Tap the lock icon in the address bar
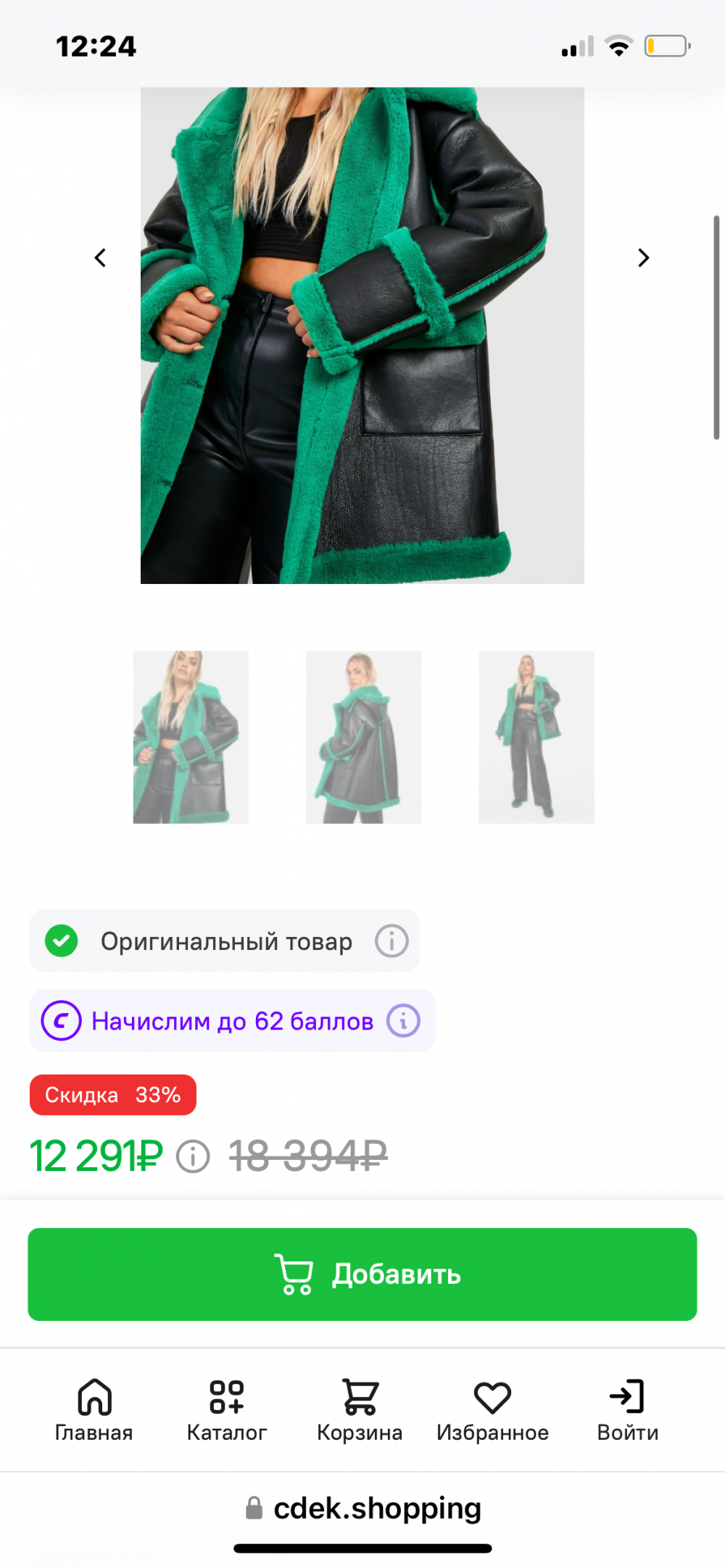This screenshot has width=725, height=1568. point(254,1509)
